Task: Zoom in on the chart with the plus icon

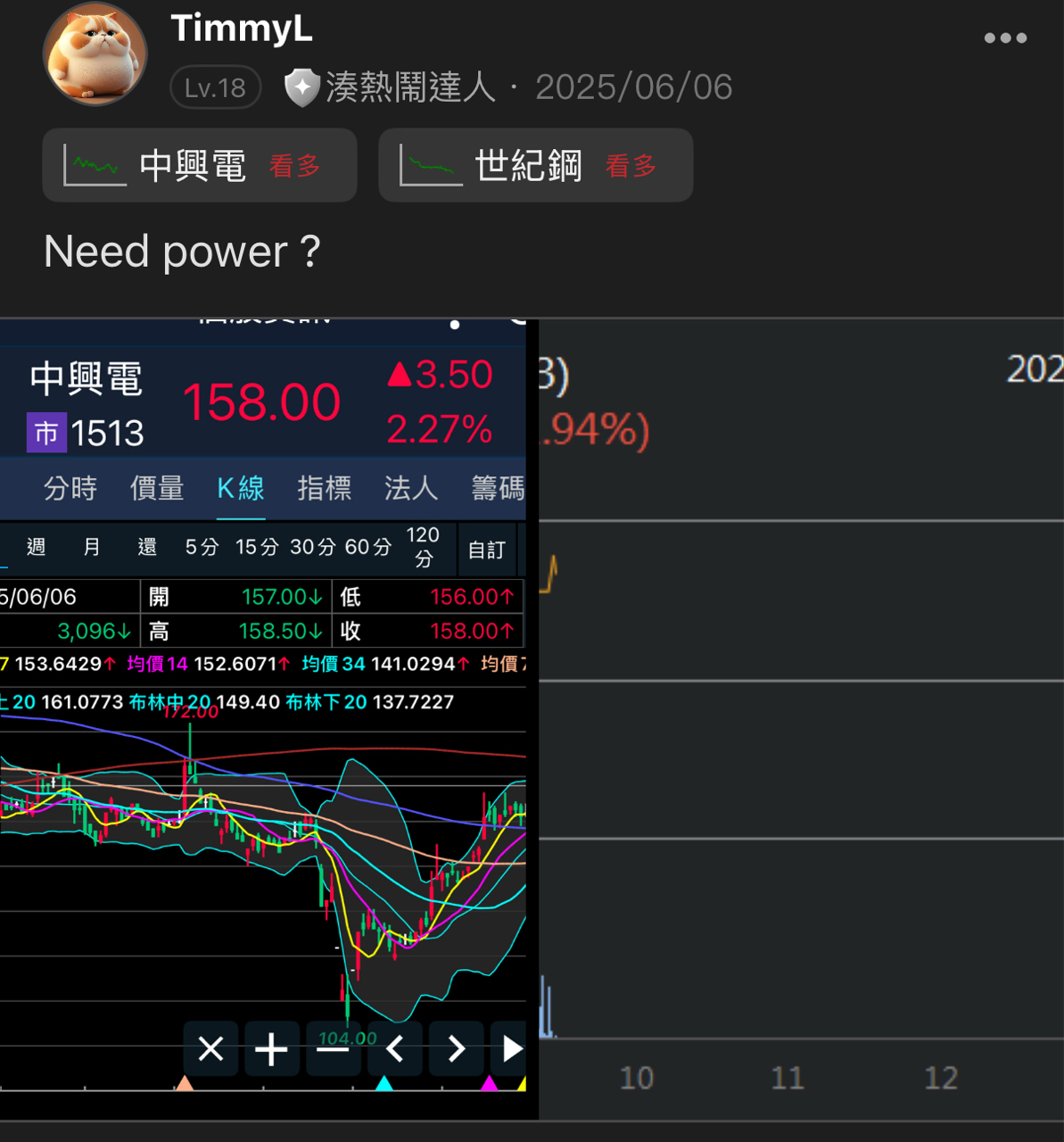Action: click(x=272, y=1048)
